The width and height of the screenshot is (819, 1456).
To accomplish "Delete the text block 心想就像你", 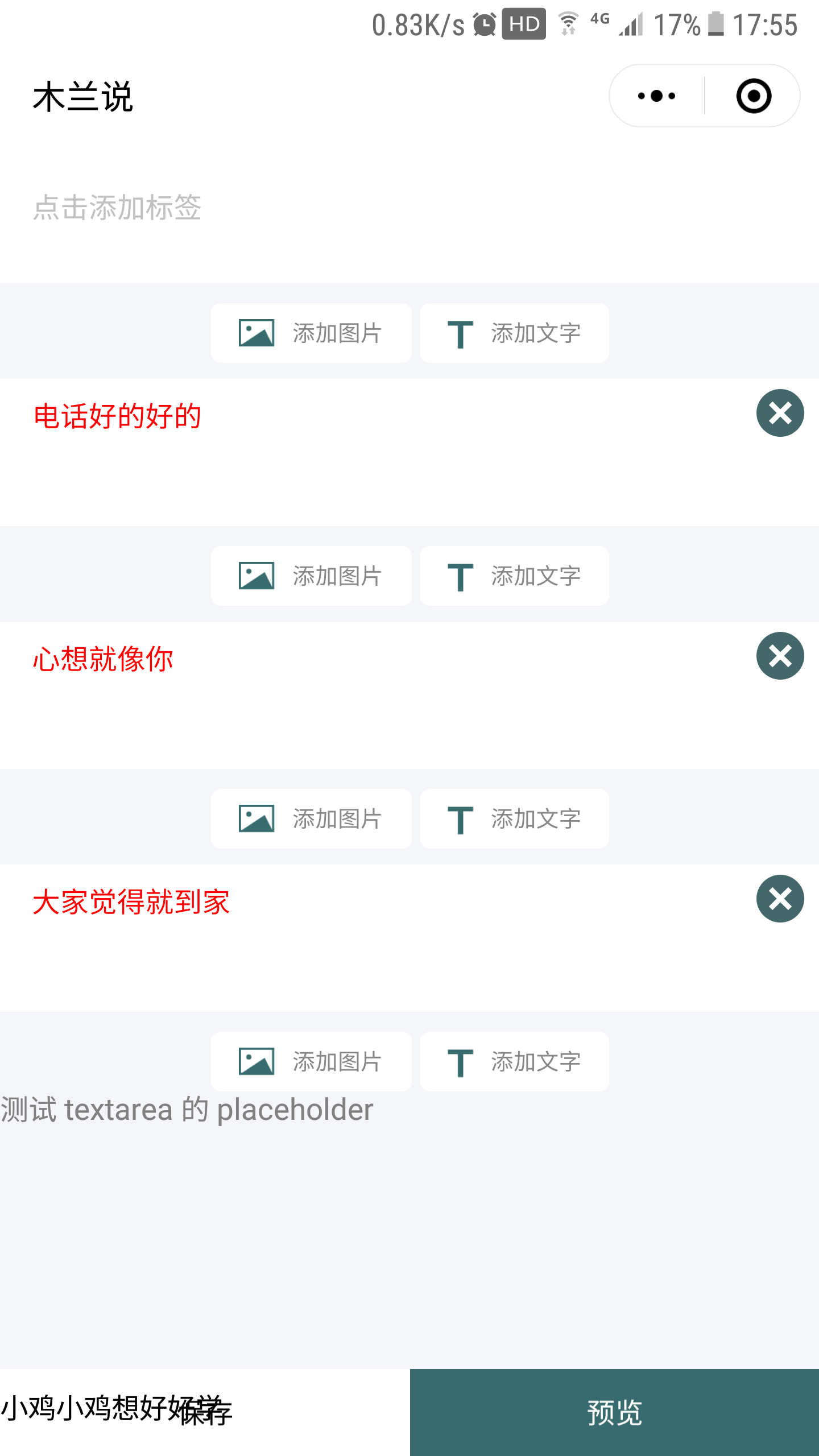I will click(x=779, y=656).
